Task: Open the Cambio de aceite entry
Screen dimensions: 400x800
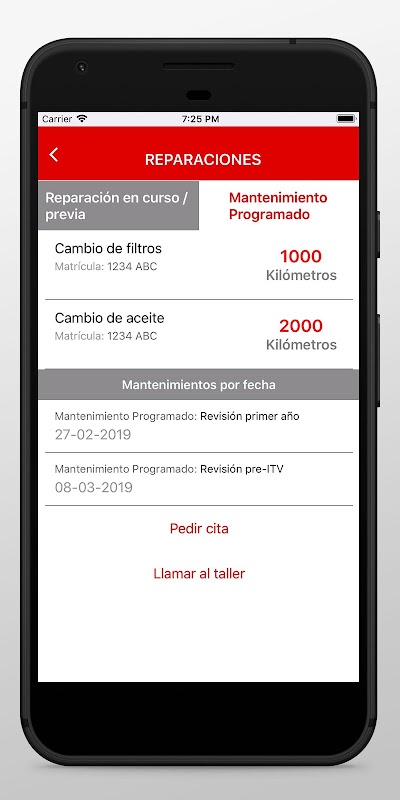Action: click(x=198, y=334)
